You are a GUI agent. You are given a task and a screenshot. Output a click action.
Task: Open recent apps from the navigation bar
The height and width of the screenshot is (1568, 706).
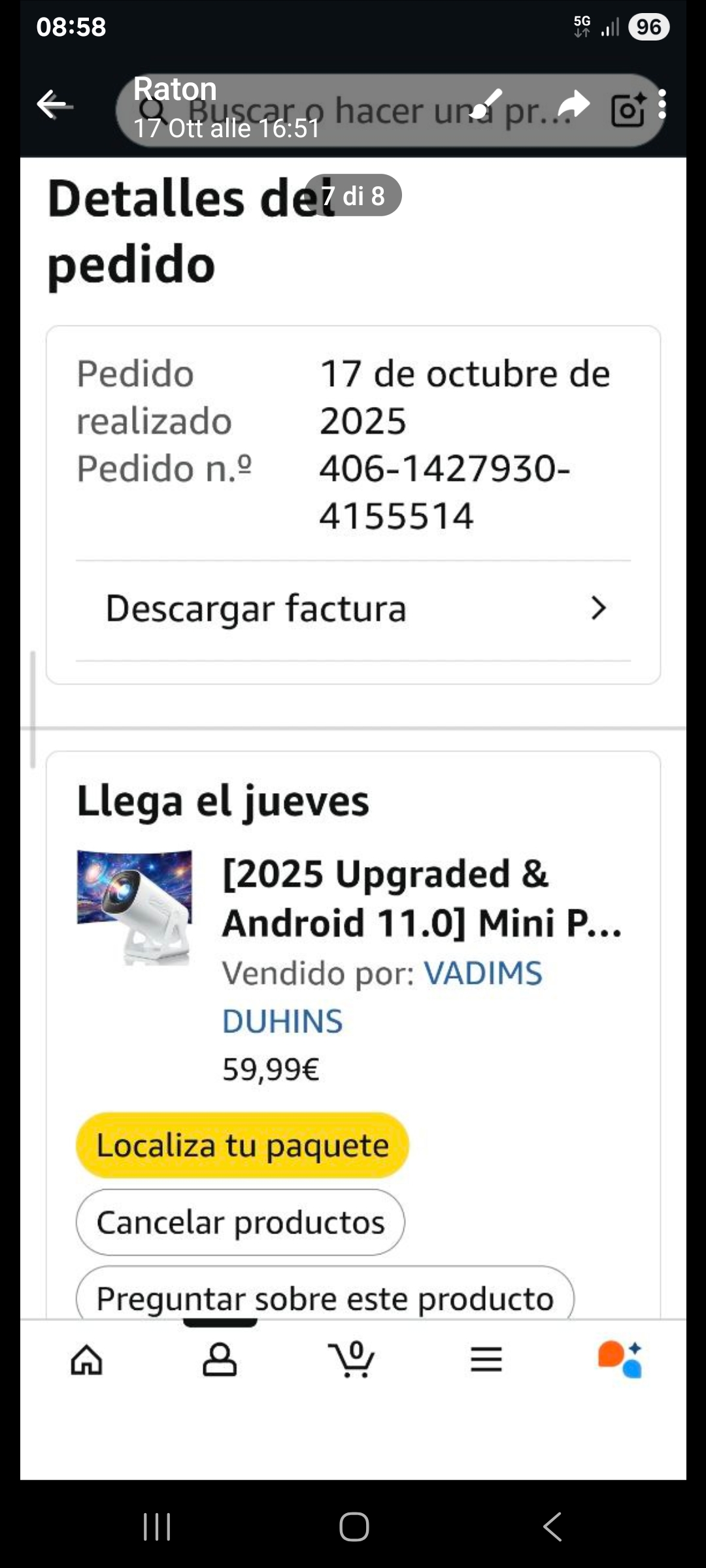click(x=157, y=1527)
